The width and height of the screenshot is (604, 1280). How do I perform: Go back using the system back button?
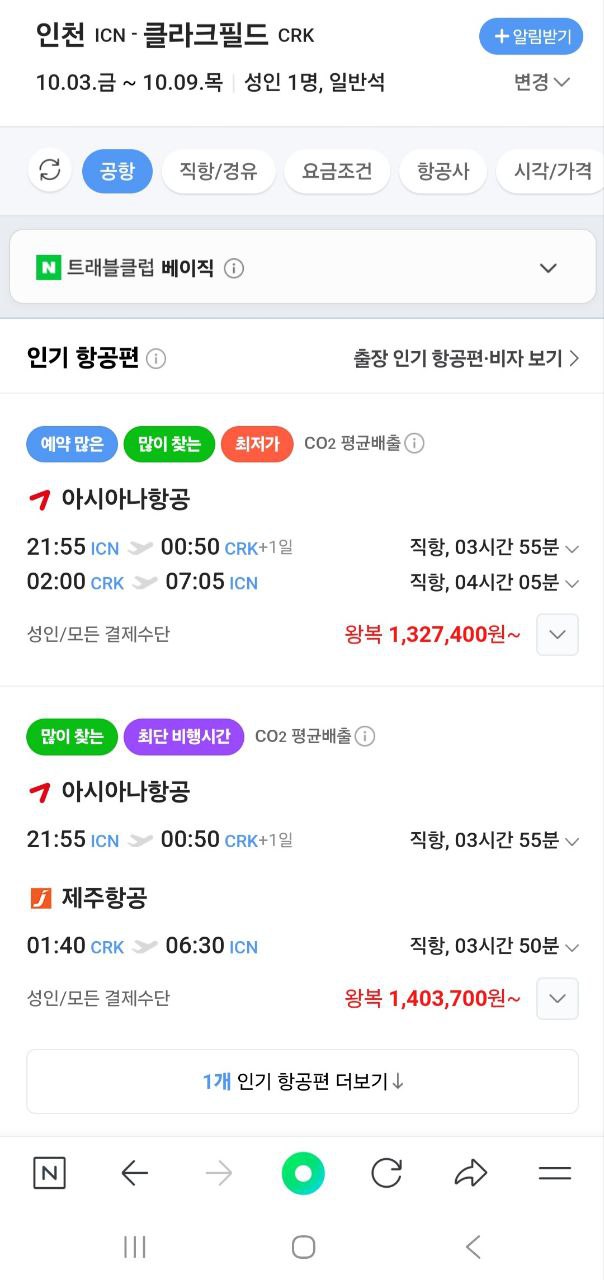473,1246
